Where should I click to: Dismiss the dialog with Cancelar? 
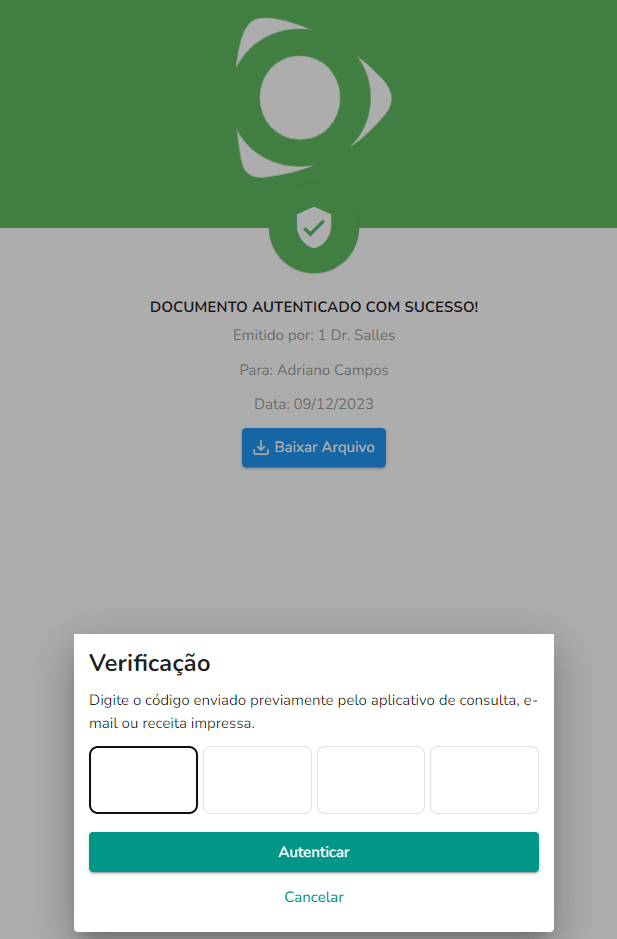pos(314,896)
